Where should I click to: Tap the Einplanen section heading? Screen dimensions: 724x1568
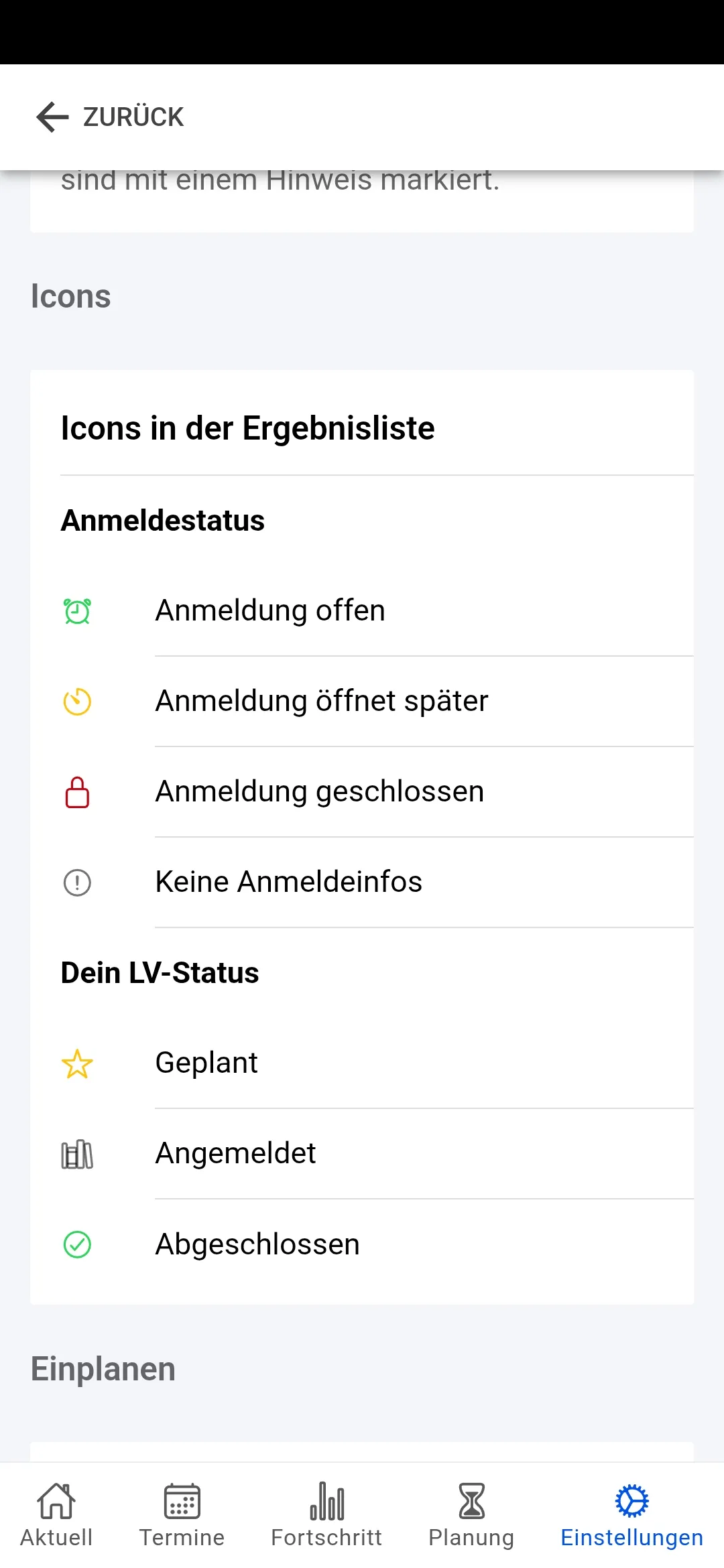(x=102, y=1368)
